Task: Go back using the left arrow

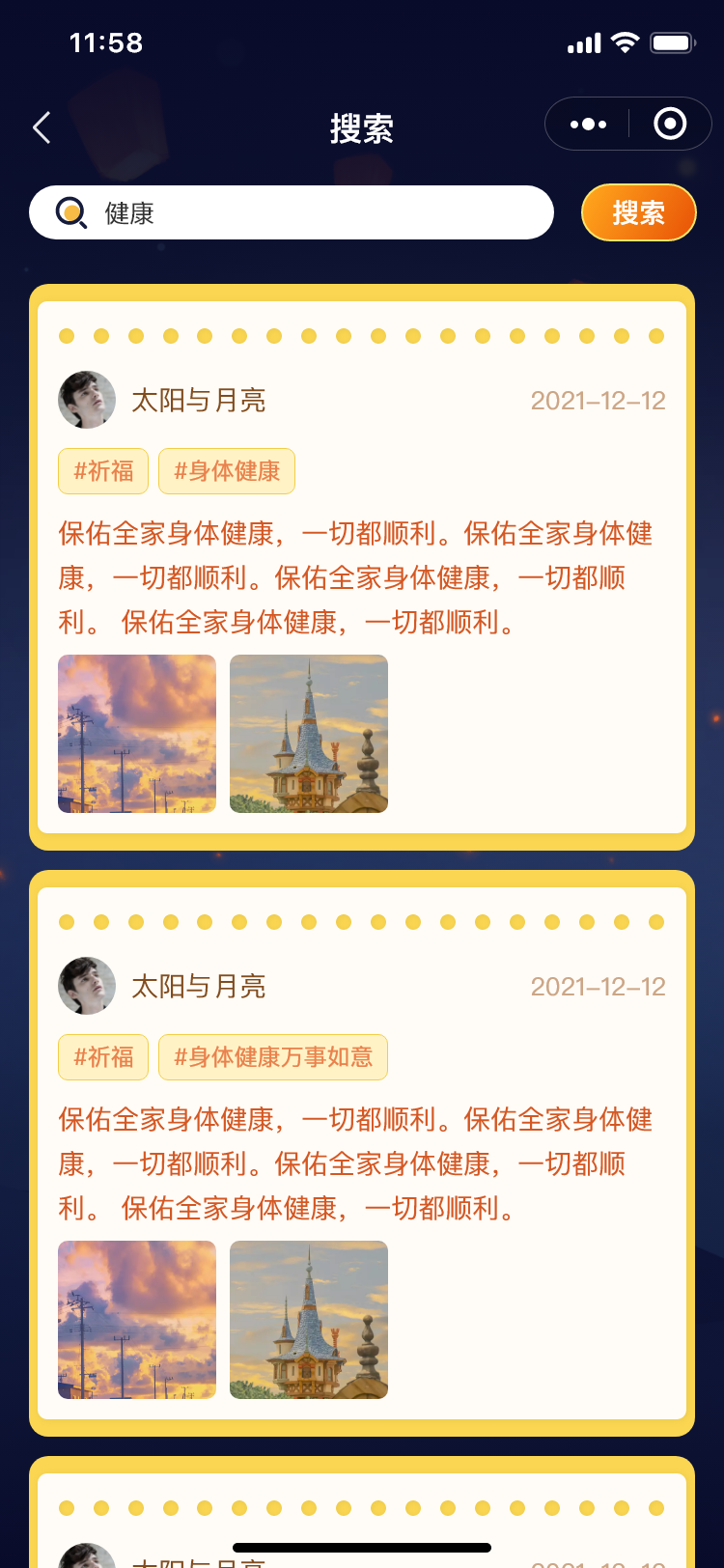Action: click(42, 127)
